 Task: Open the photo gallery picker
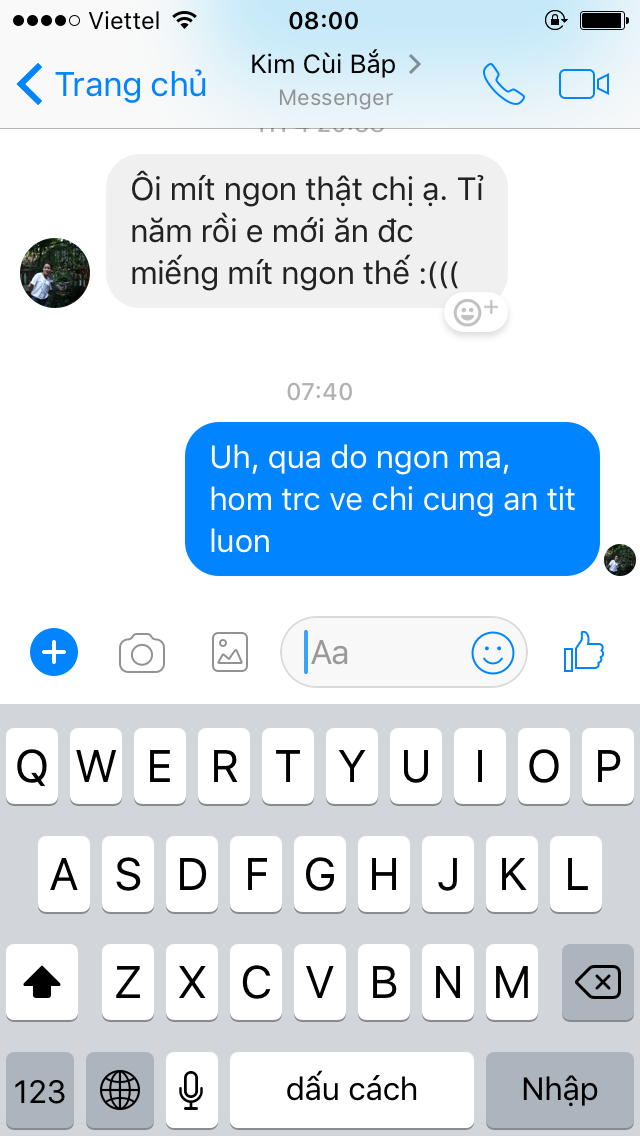coord(230,653)
